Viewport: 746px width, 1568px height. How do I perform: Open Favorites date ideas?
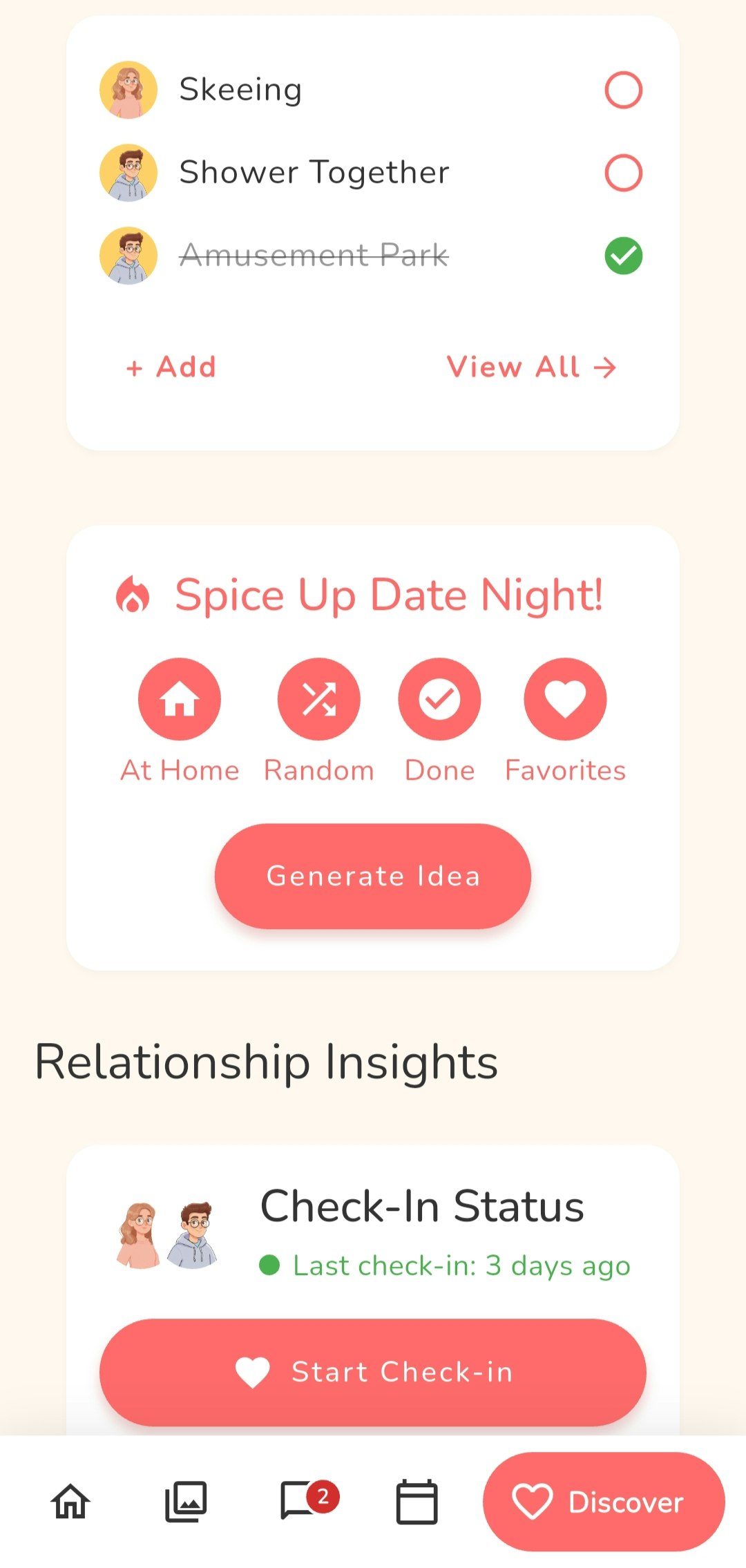click(565, 699)
